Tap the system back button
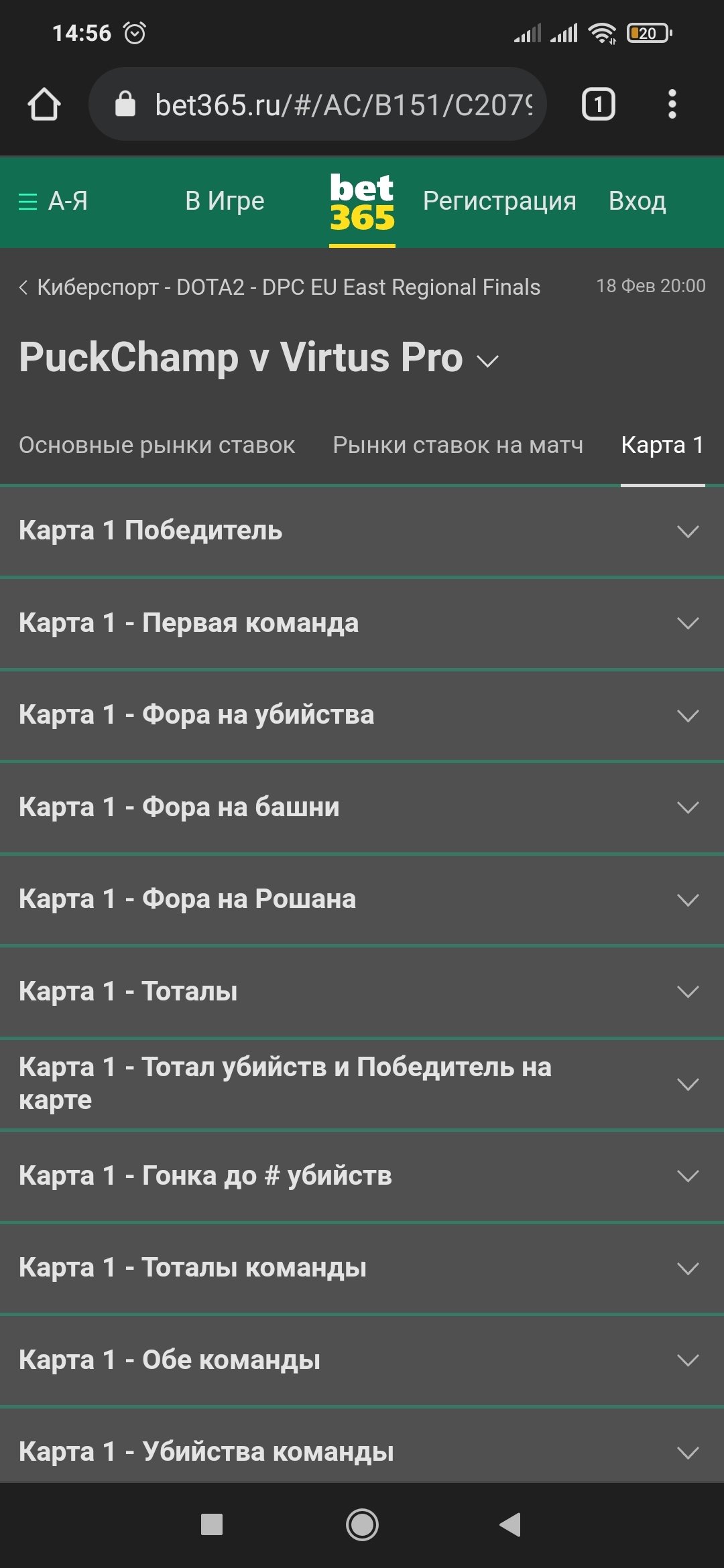 [x=511, y=1524]
